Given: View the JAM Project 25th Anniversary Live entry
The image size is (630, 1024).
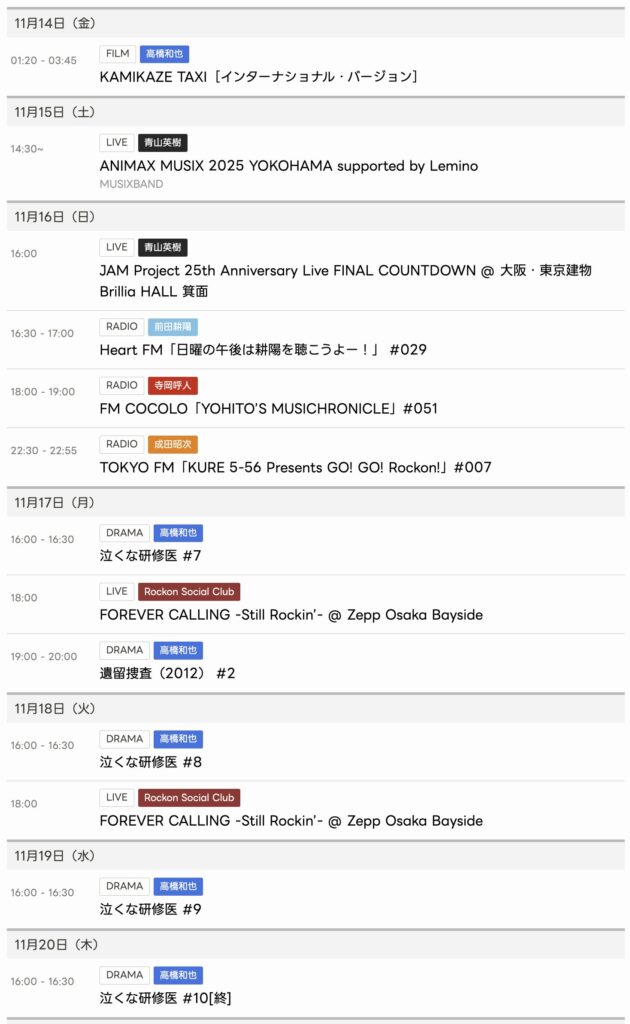Looking at the screenshot, I should [x=345, y=270].
